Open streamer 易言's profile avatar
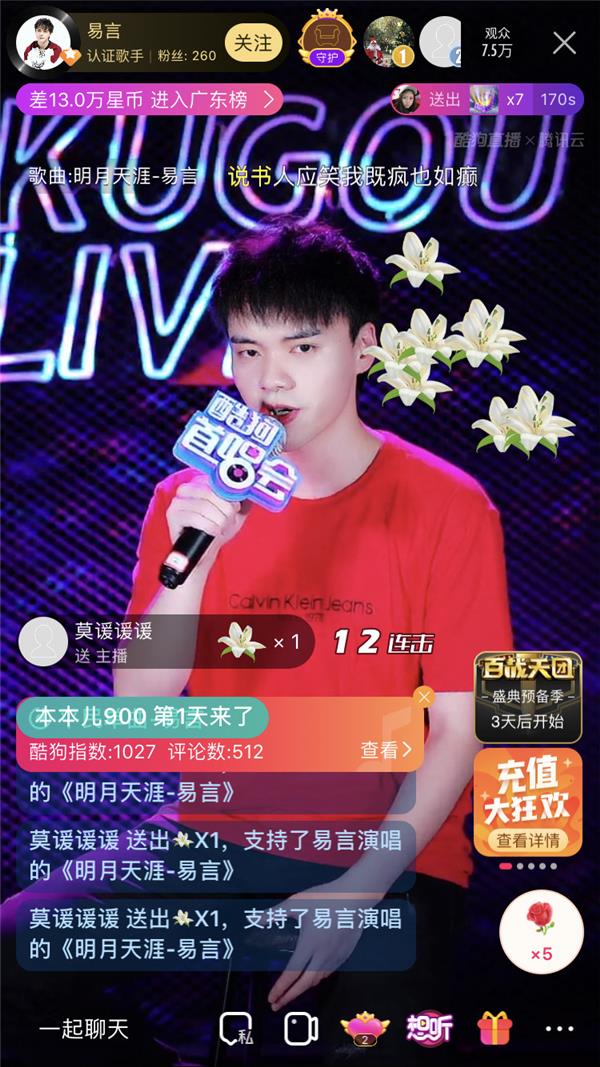Image resolution: width=600 pixels, height=1067 pixels. pyautogui.click(x=44, y=42)
